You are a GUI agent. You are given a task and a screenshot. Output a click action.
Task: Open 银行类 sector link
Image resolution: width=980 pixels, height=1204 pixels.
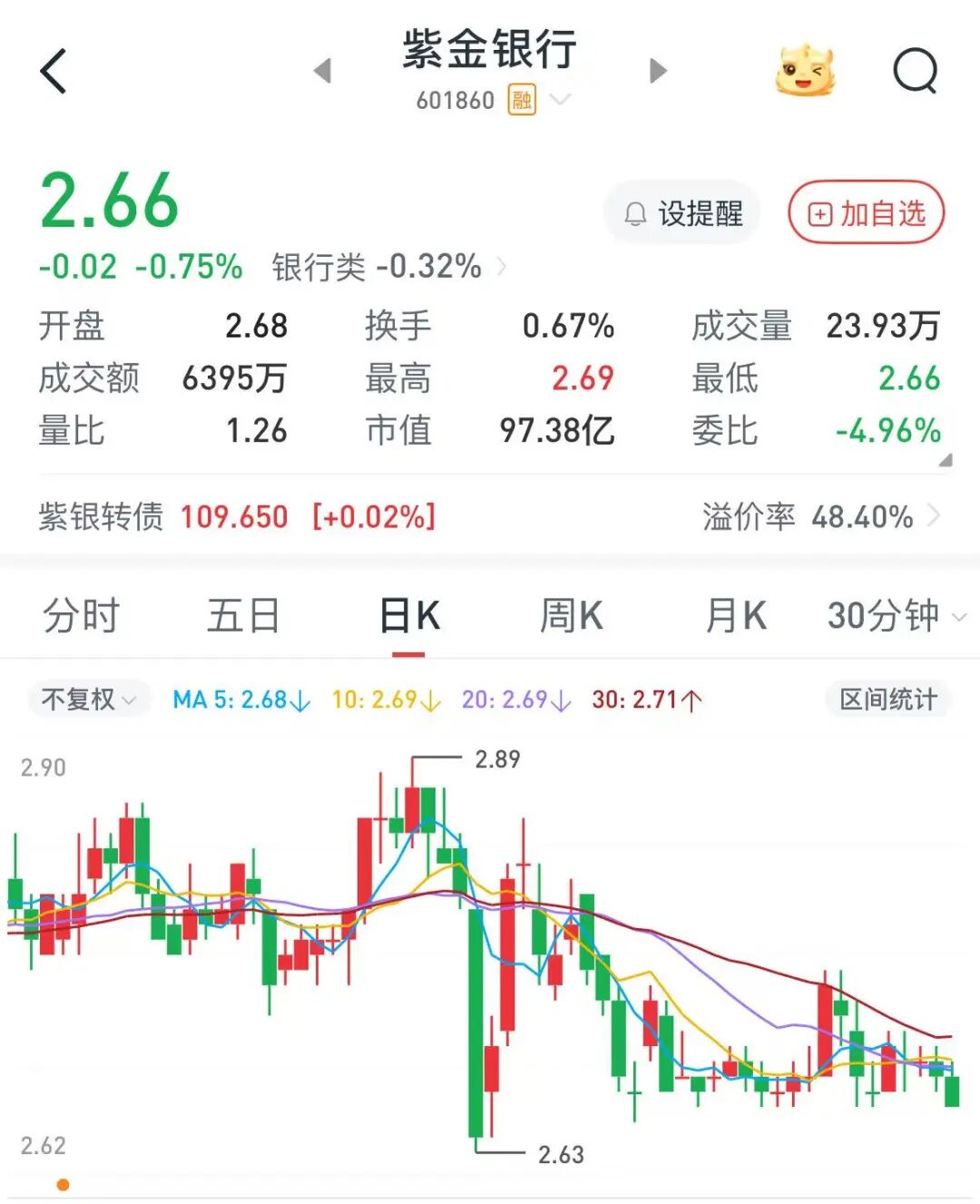tap(388, 267)
